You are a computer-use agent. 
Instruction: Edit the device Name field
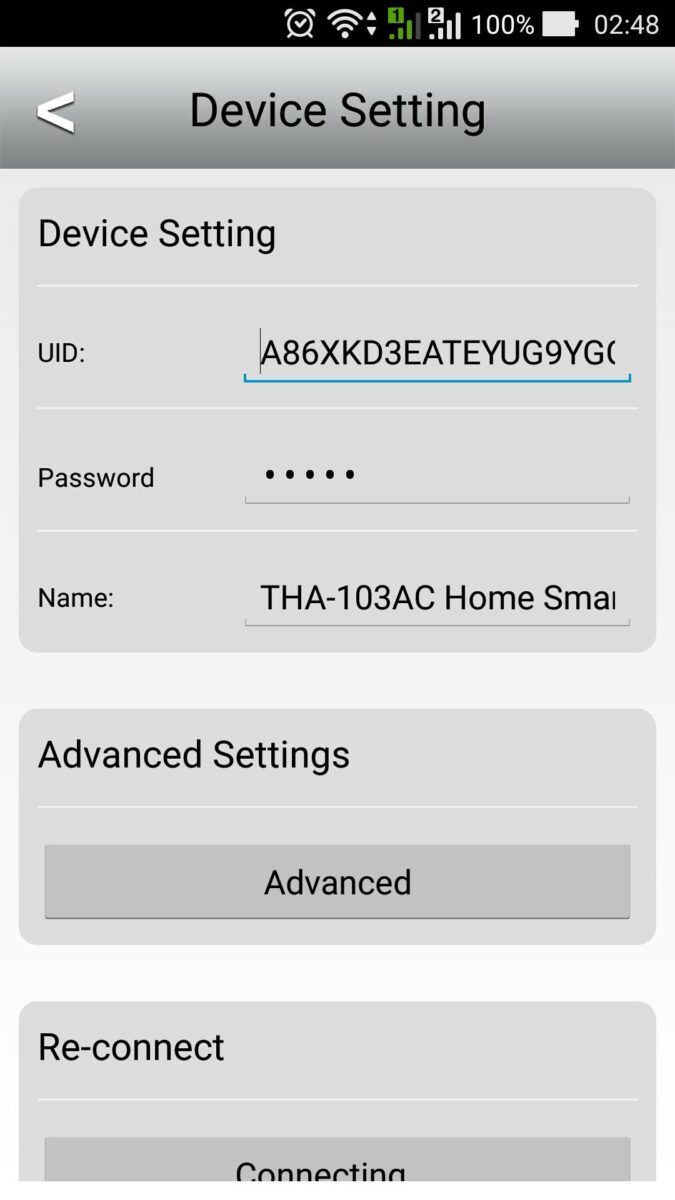[x=437, y=598]
